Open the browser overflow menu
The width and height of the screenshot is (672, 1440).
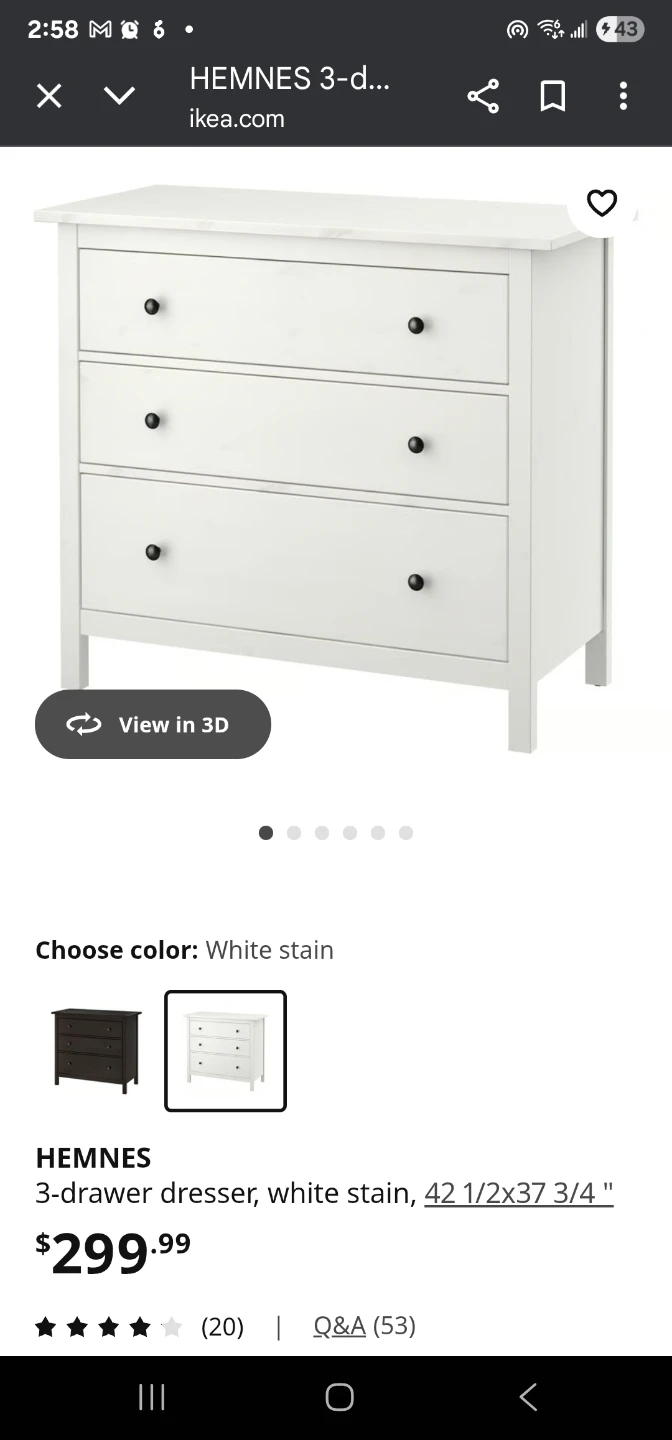coord(623,96)
